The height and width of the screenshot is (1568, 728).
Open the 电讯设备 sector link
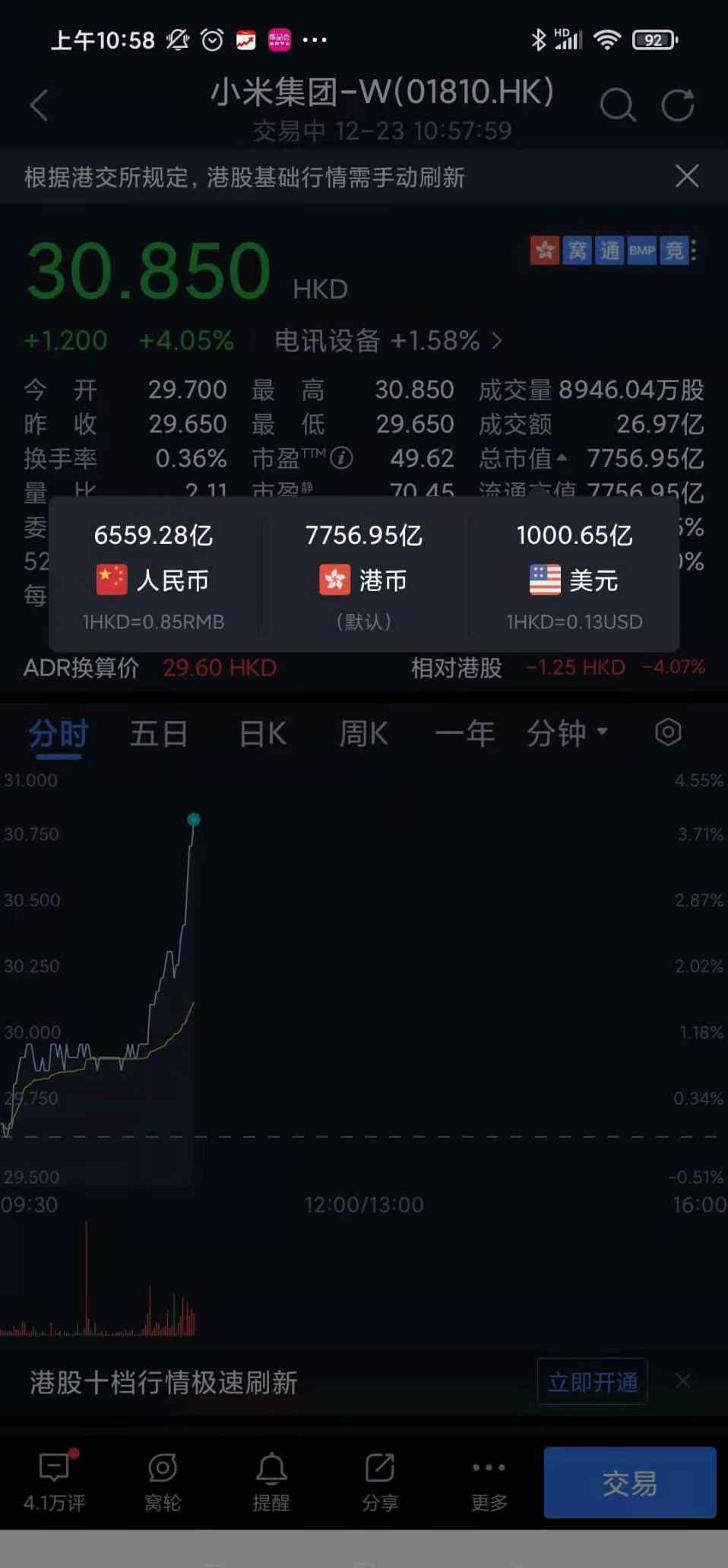pyautogui.click(x=388, y=340)
